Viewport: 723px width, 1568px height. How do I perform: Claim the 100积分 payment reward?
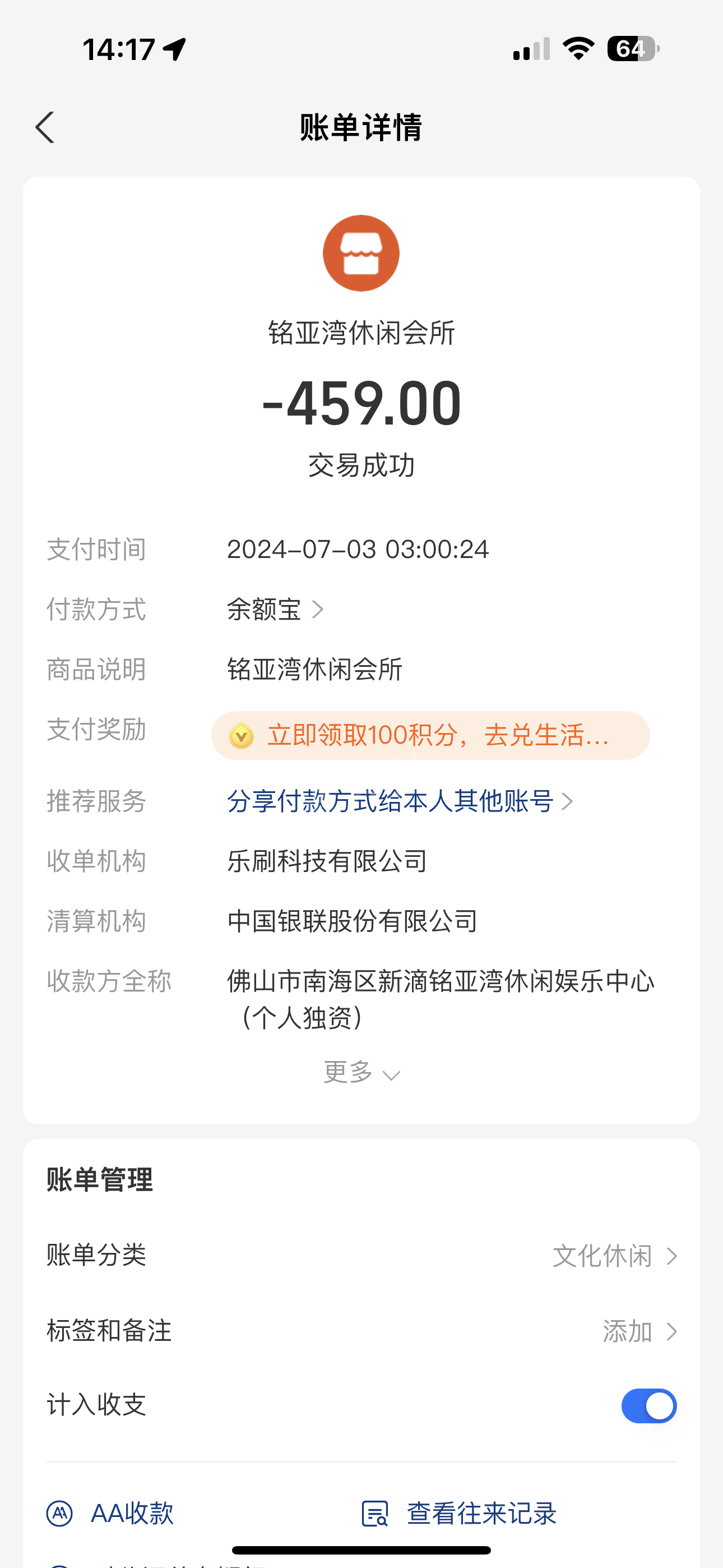[430, 735]
